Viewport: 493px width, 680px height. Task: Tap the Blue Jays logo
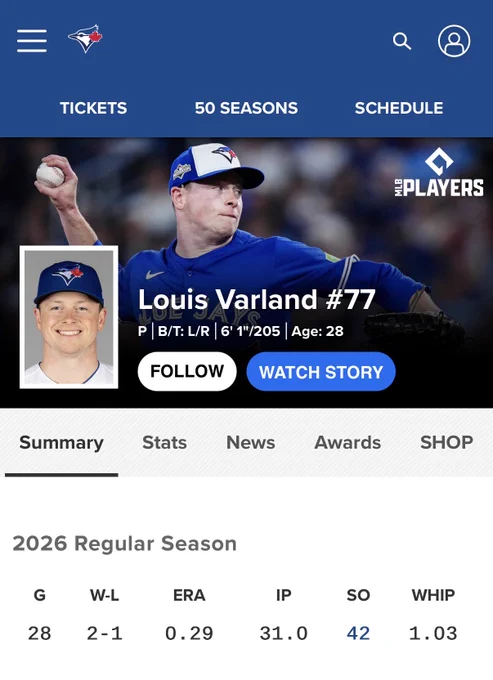coord(85,39)
